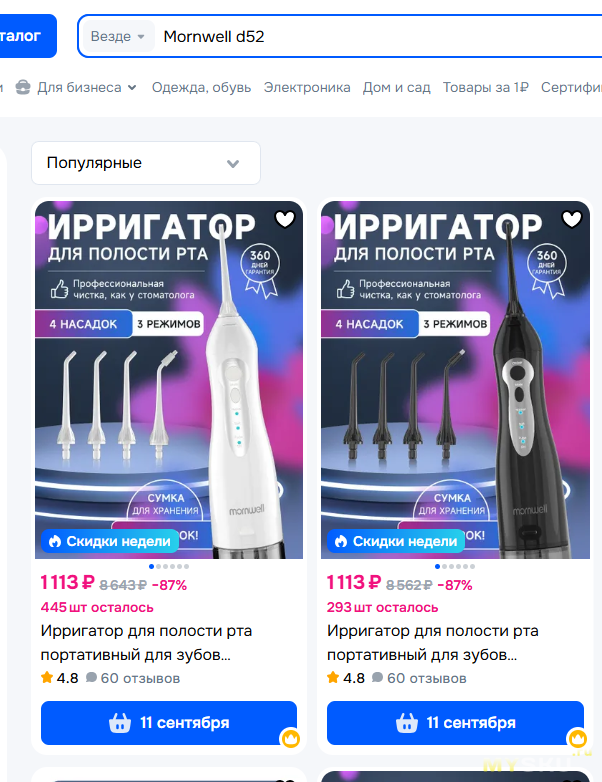
Task: Visit the Дом и сад section
Action: coord(396,88)
